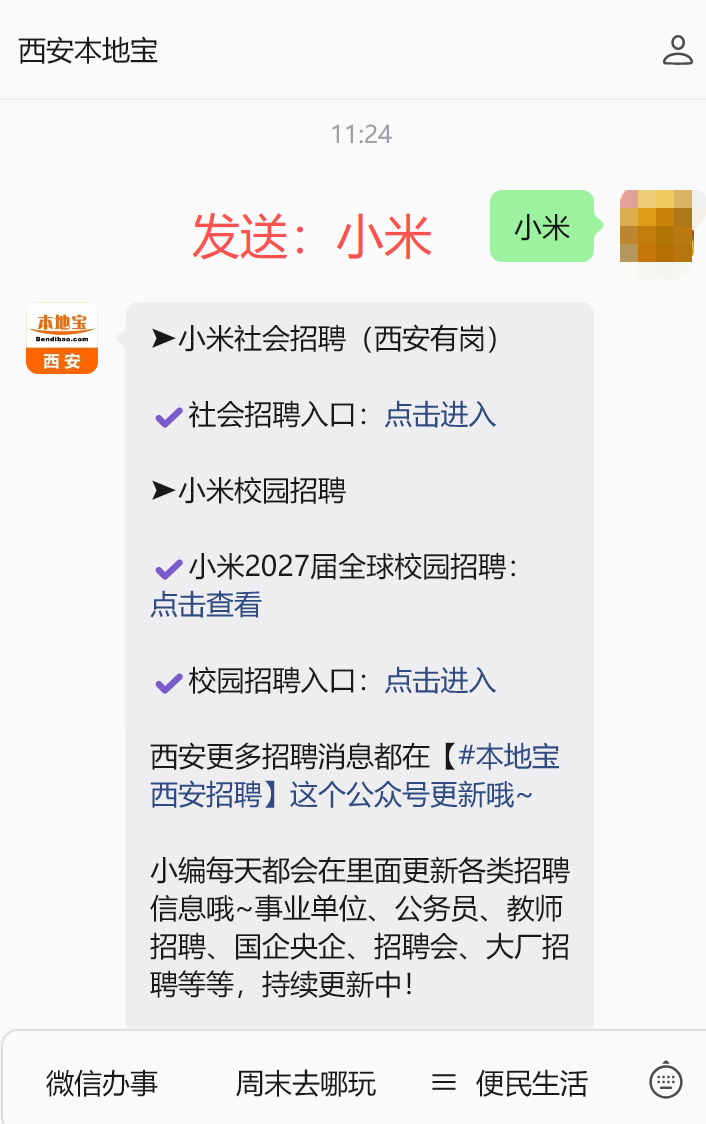Viewport: 706px width, 1124px height.
Task: Open 点击进入 link for 校园招聘入口
Action: 440,680
